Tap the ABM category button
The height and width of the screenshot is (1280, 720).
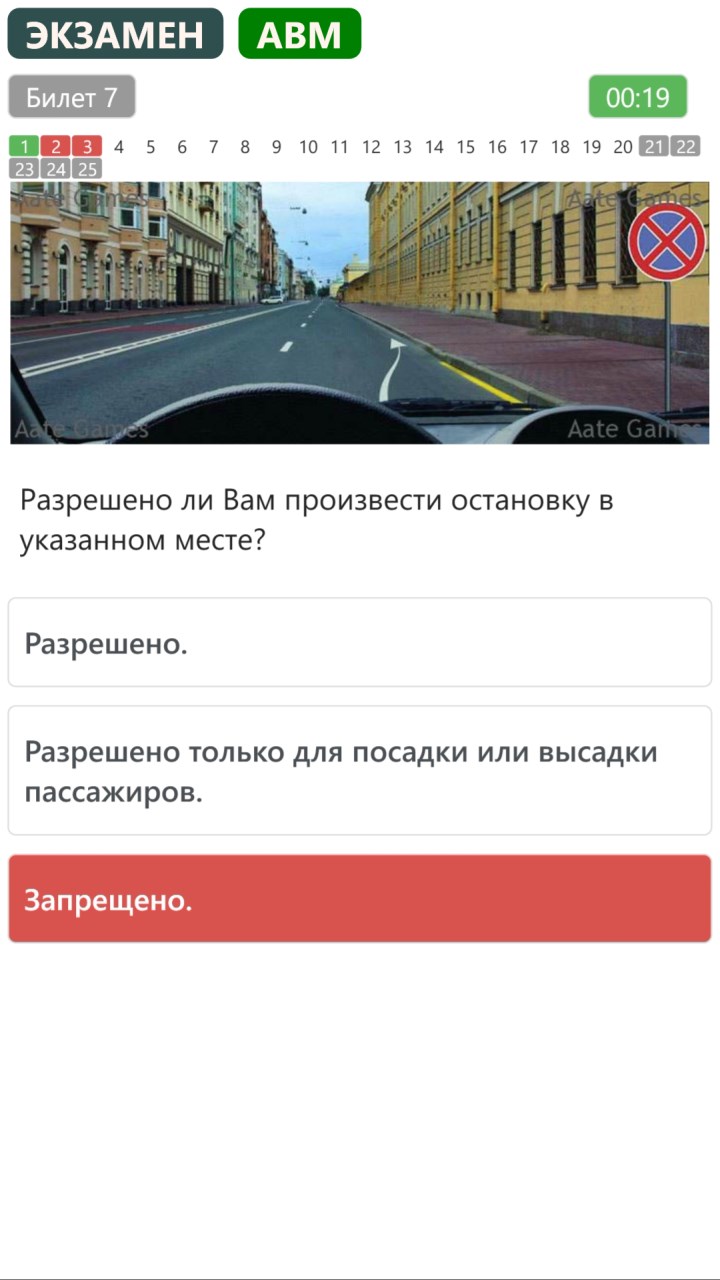pyautogui.click(x=299, y=34)
